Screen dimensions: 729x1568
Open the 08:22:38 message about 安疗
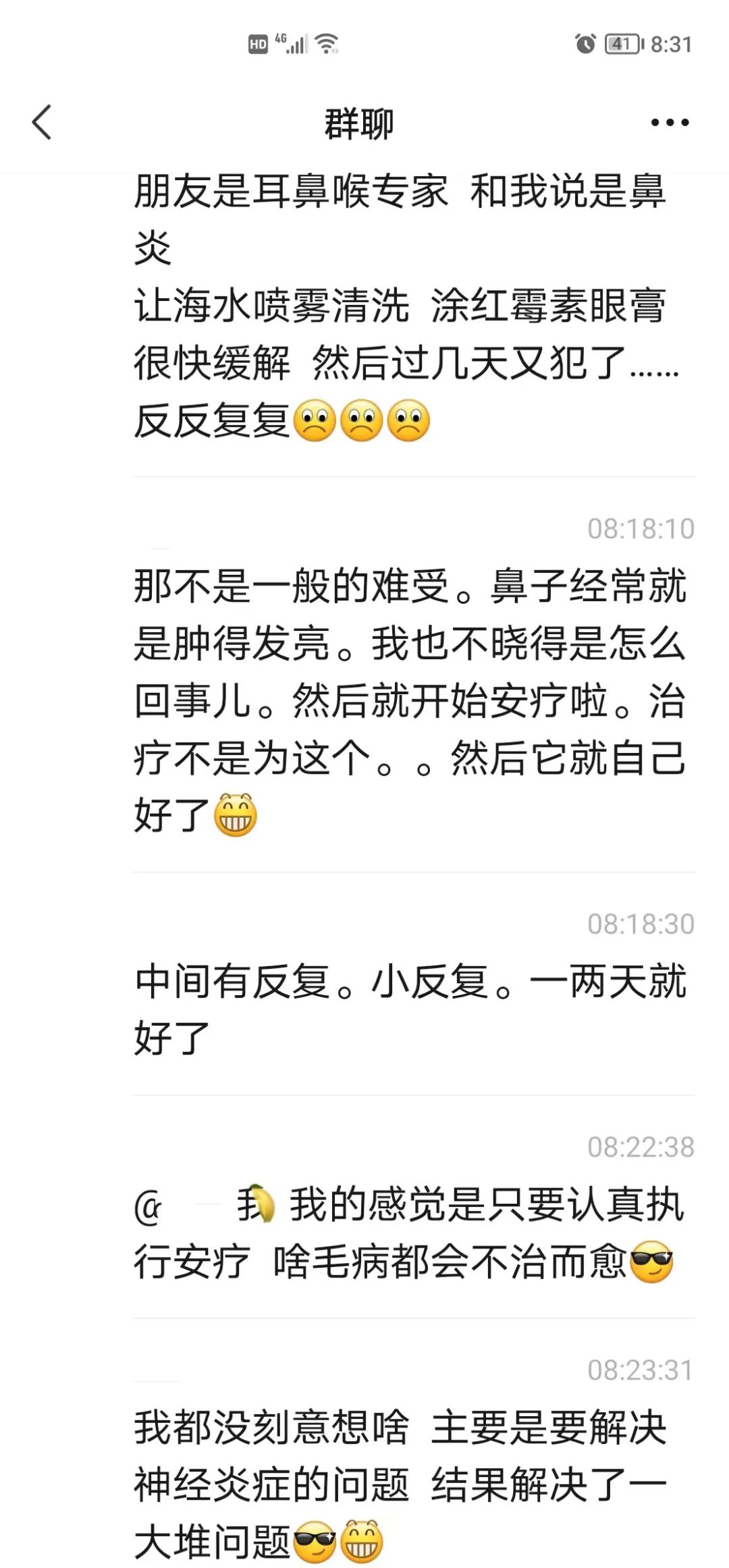(x=410, y=1232)
